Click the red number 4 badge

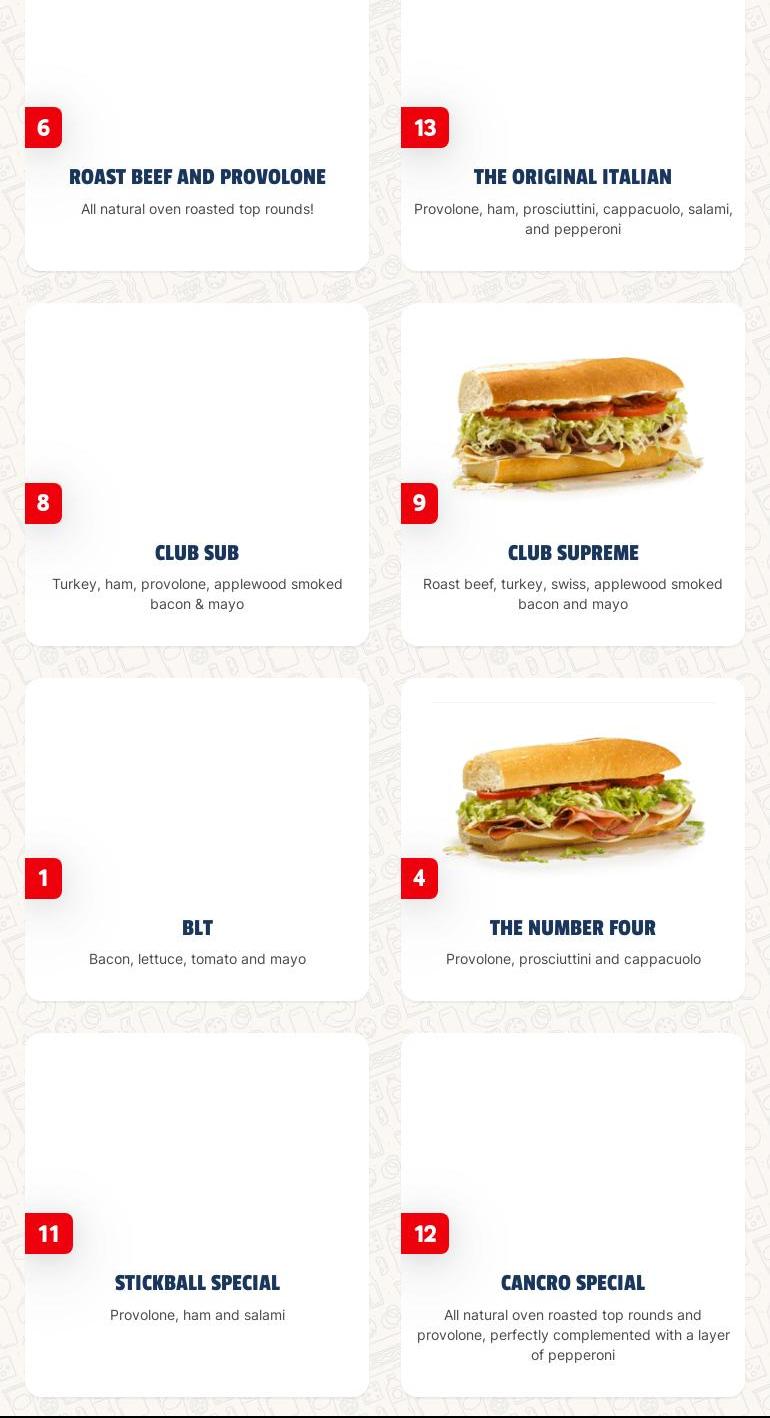(419, 878)
